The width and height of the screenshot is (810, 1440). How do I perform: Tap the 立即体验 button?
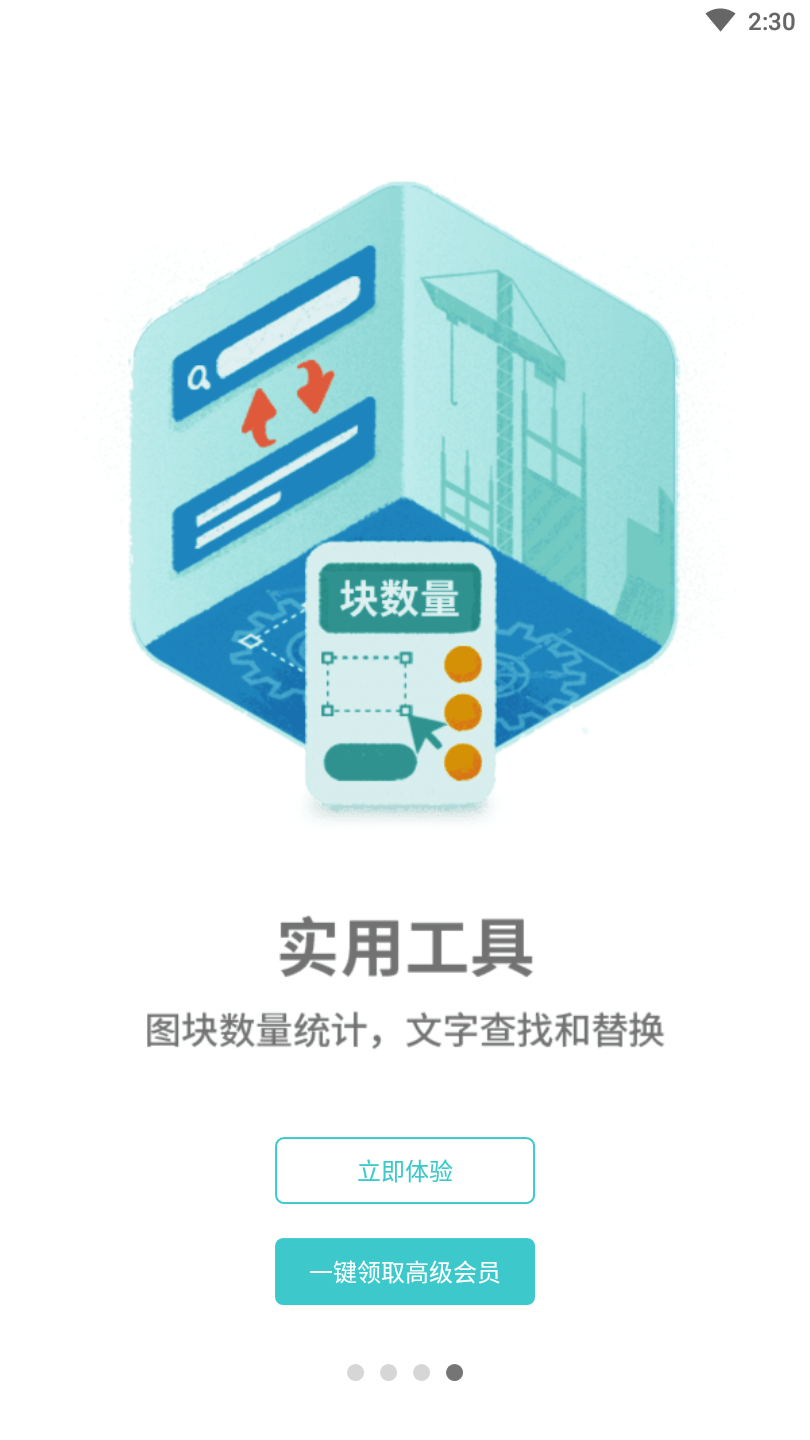[x=405, y=1170]
